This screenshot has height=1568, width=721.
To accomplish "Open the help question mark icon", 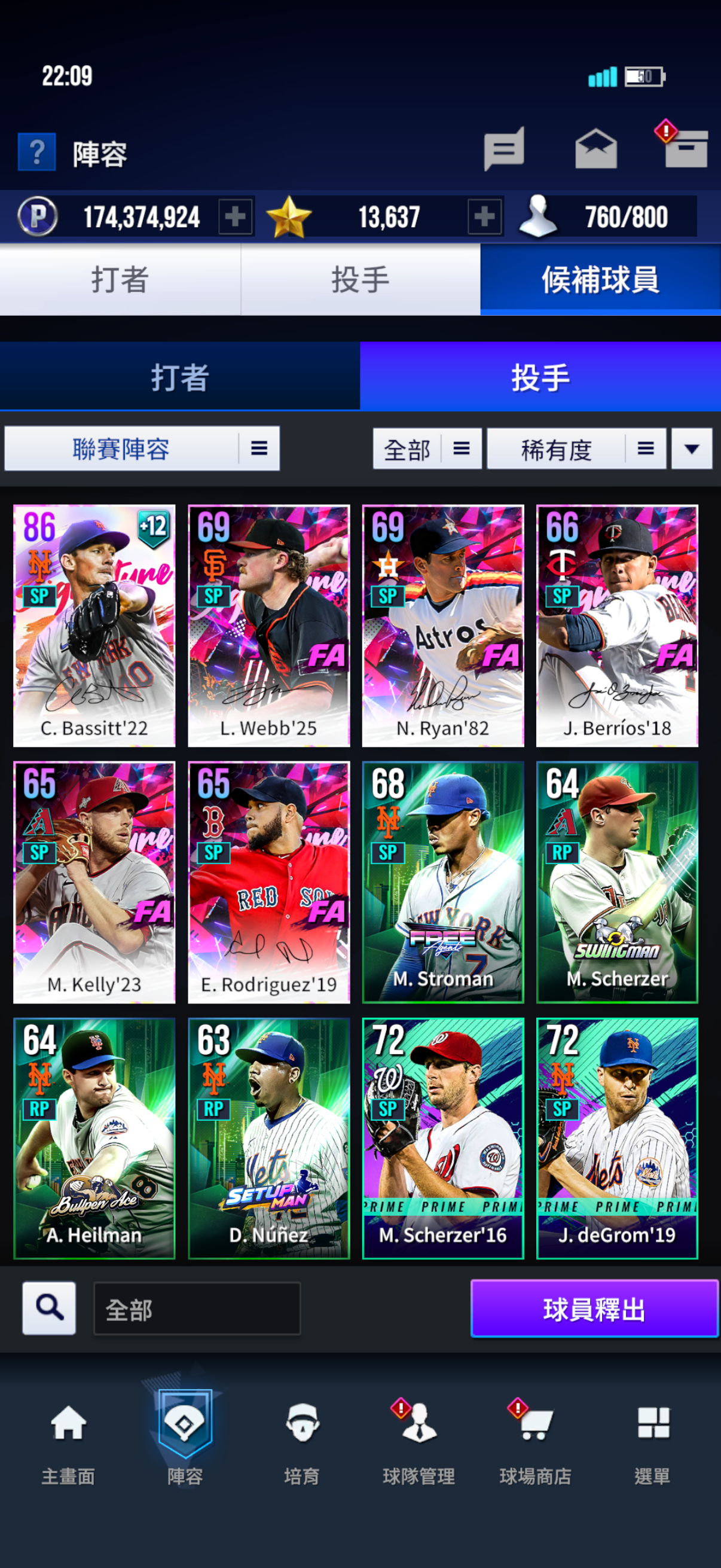I will (37, 152).
